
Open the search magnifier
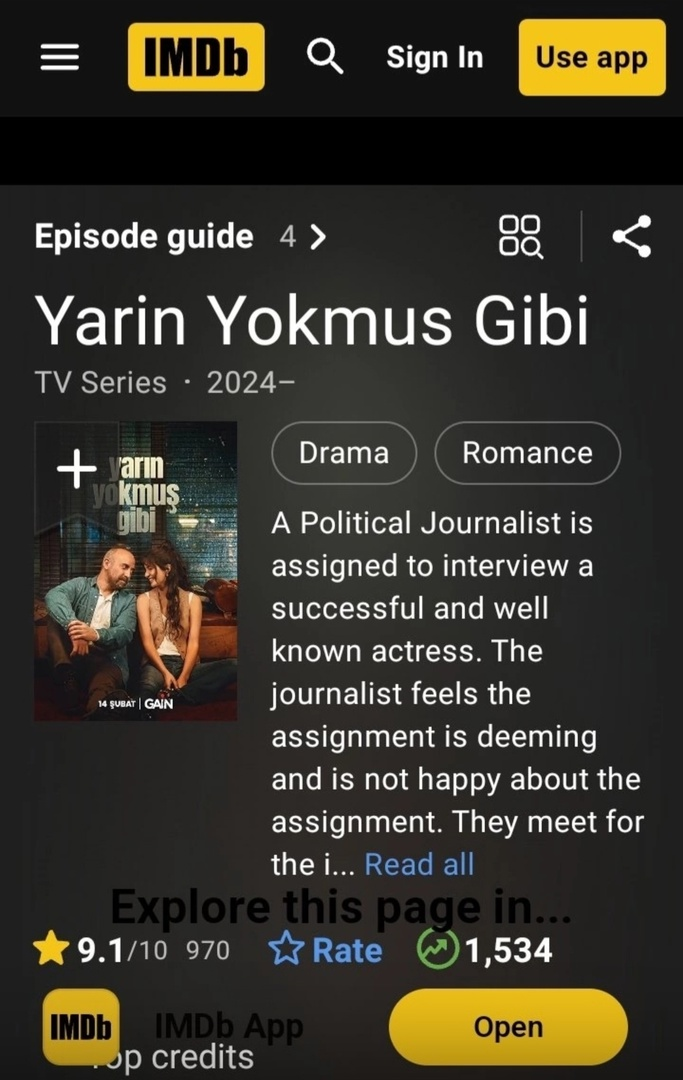pos(324,58)
